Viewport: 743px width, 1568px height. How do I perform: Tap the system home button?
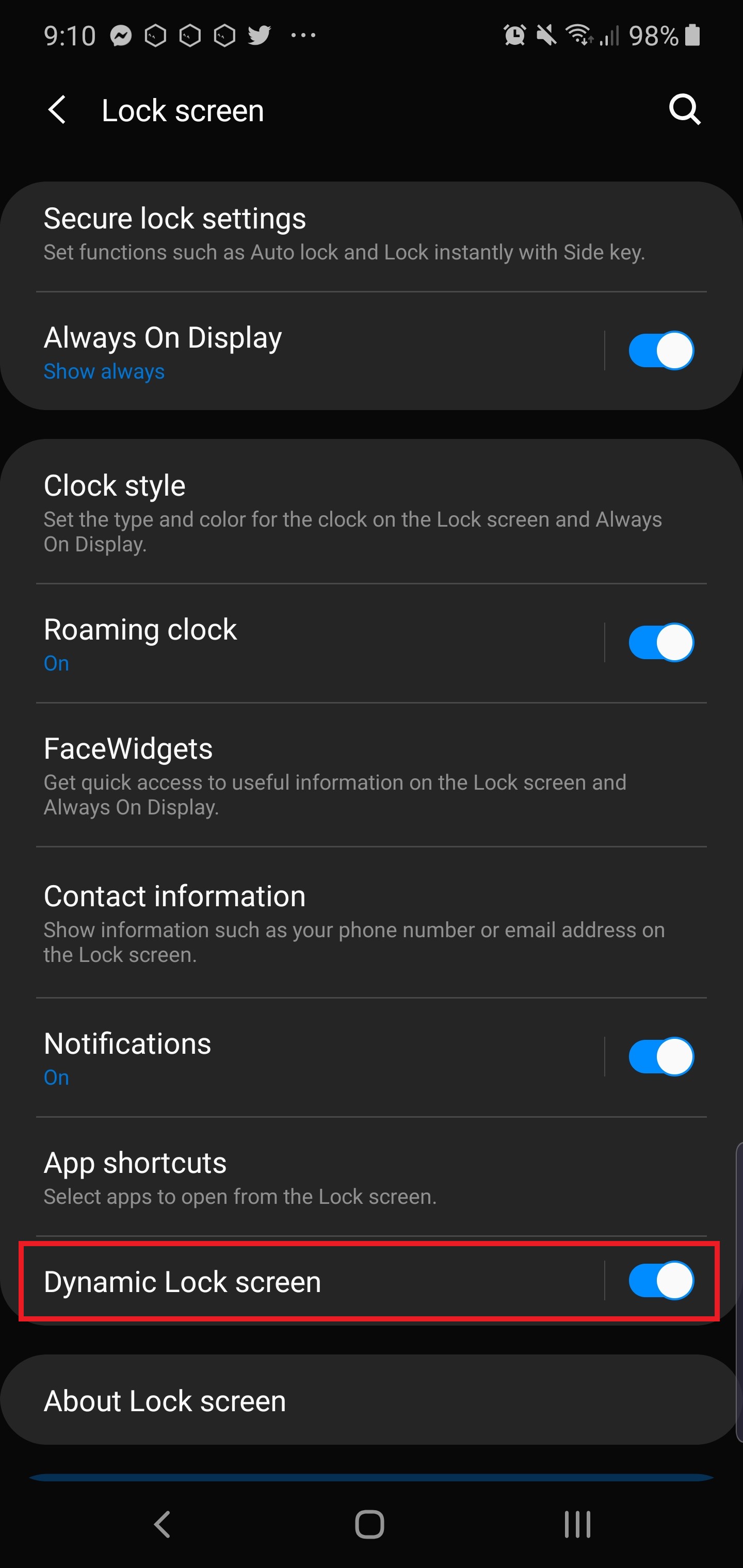point(369,1525)
